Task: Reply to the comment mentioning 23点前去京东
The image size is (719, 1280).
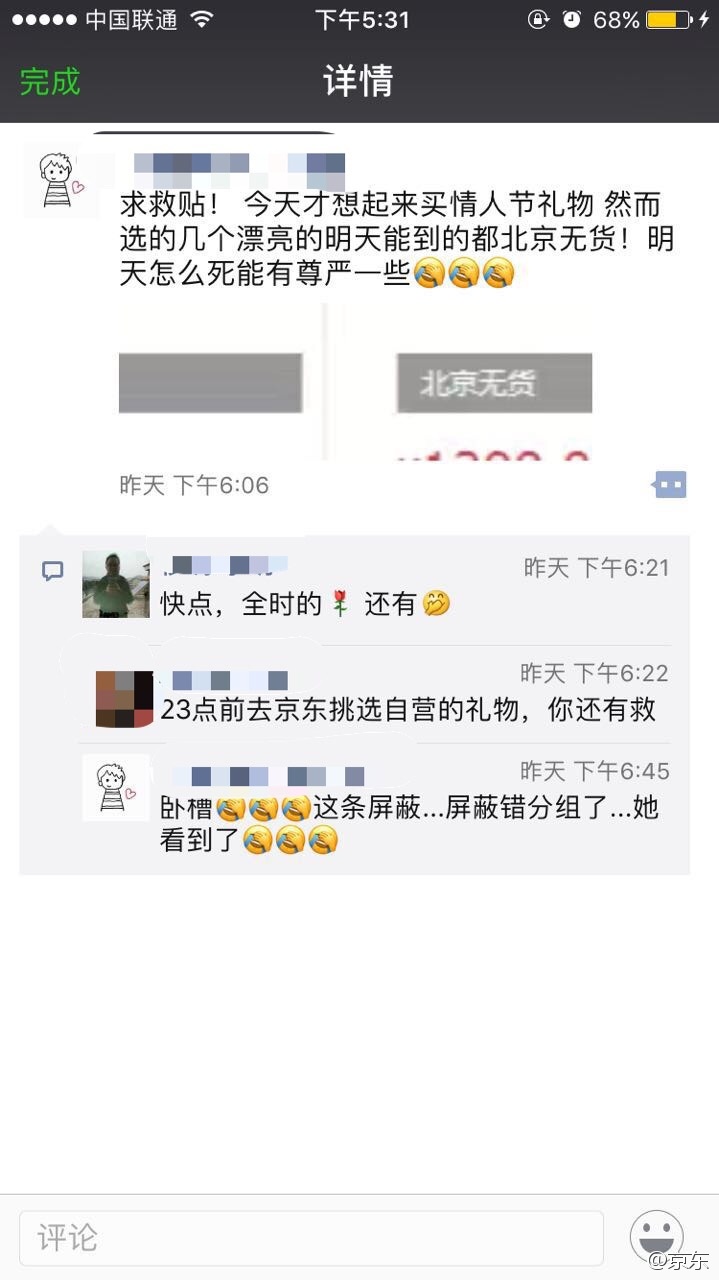Action: tap(408, 710)
